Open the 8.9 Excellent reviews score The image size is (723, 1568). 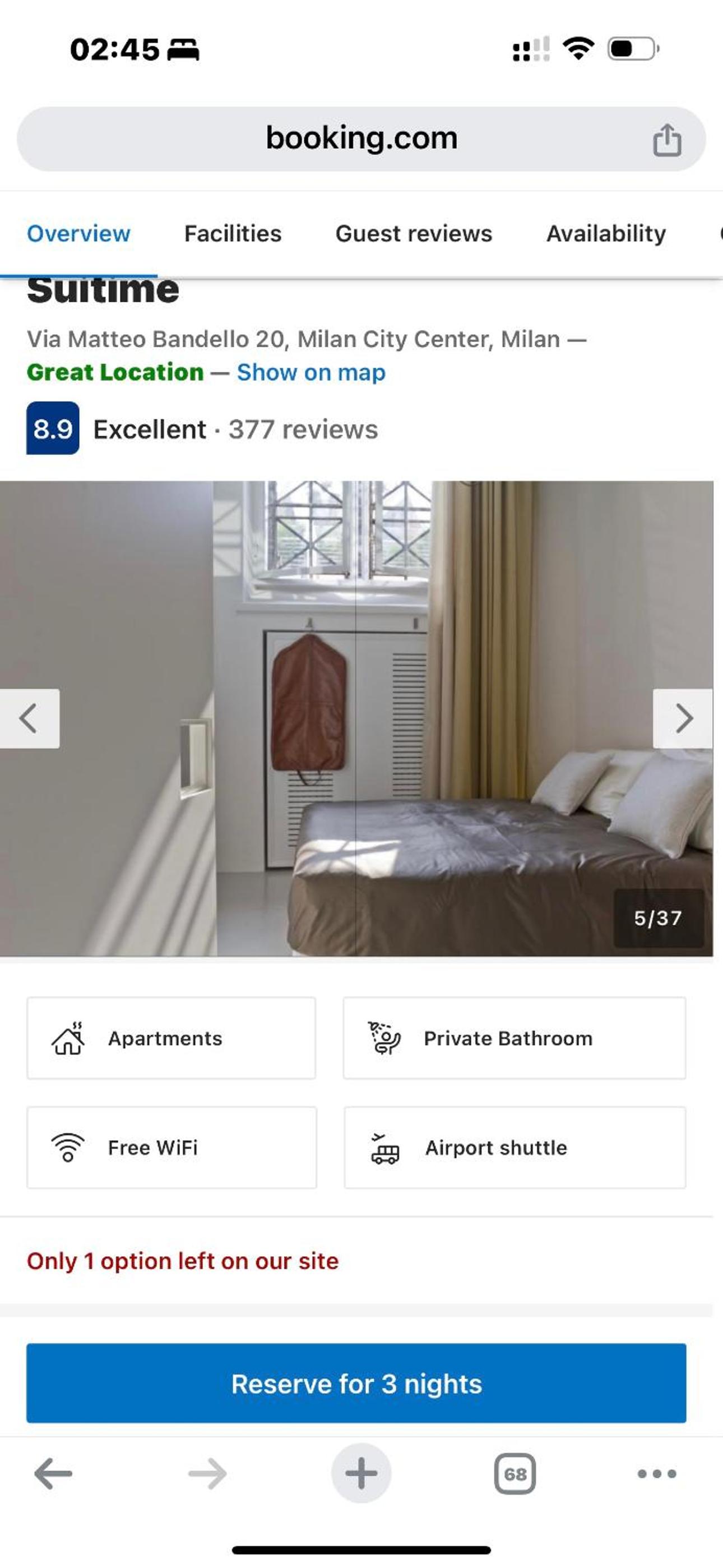52,428
